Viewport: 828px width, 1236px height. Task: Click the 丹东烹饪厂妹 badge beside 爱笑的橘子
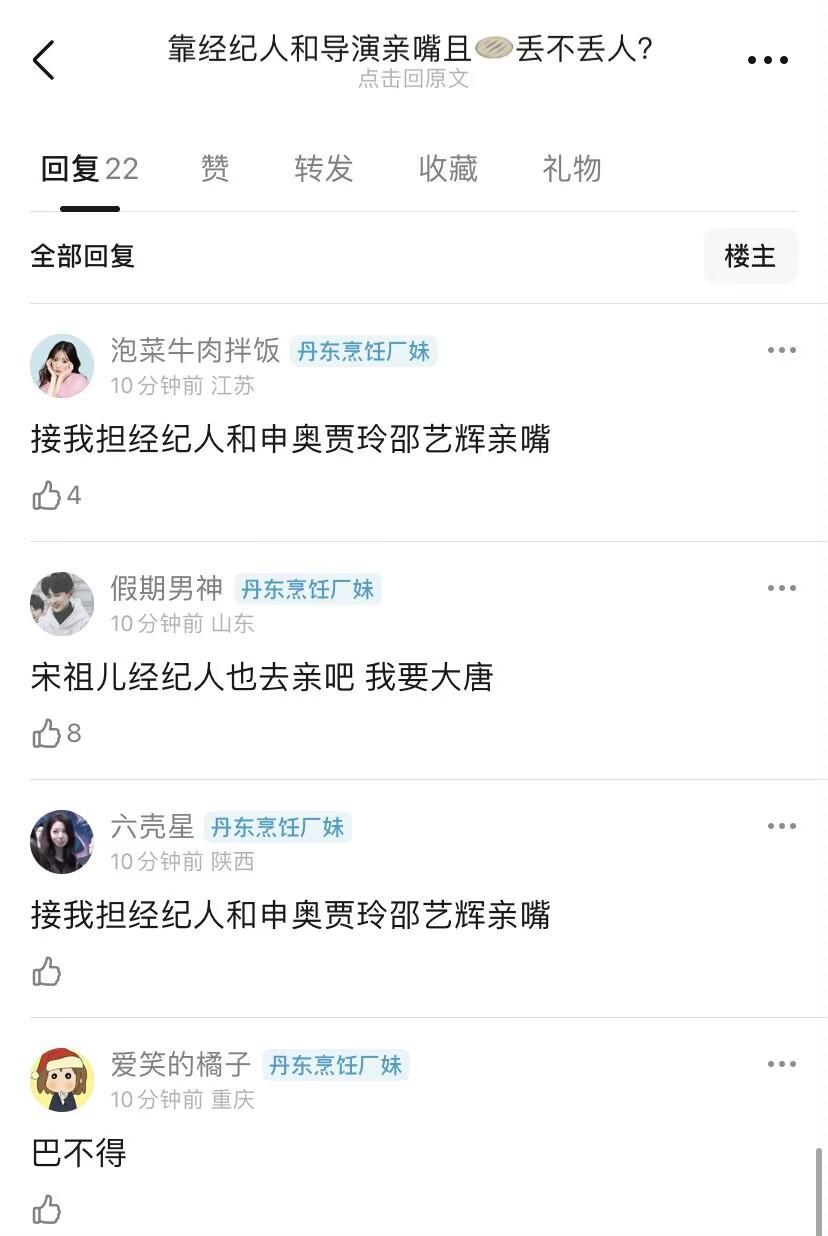pos(336,1066)
